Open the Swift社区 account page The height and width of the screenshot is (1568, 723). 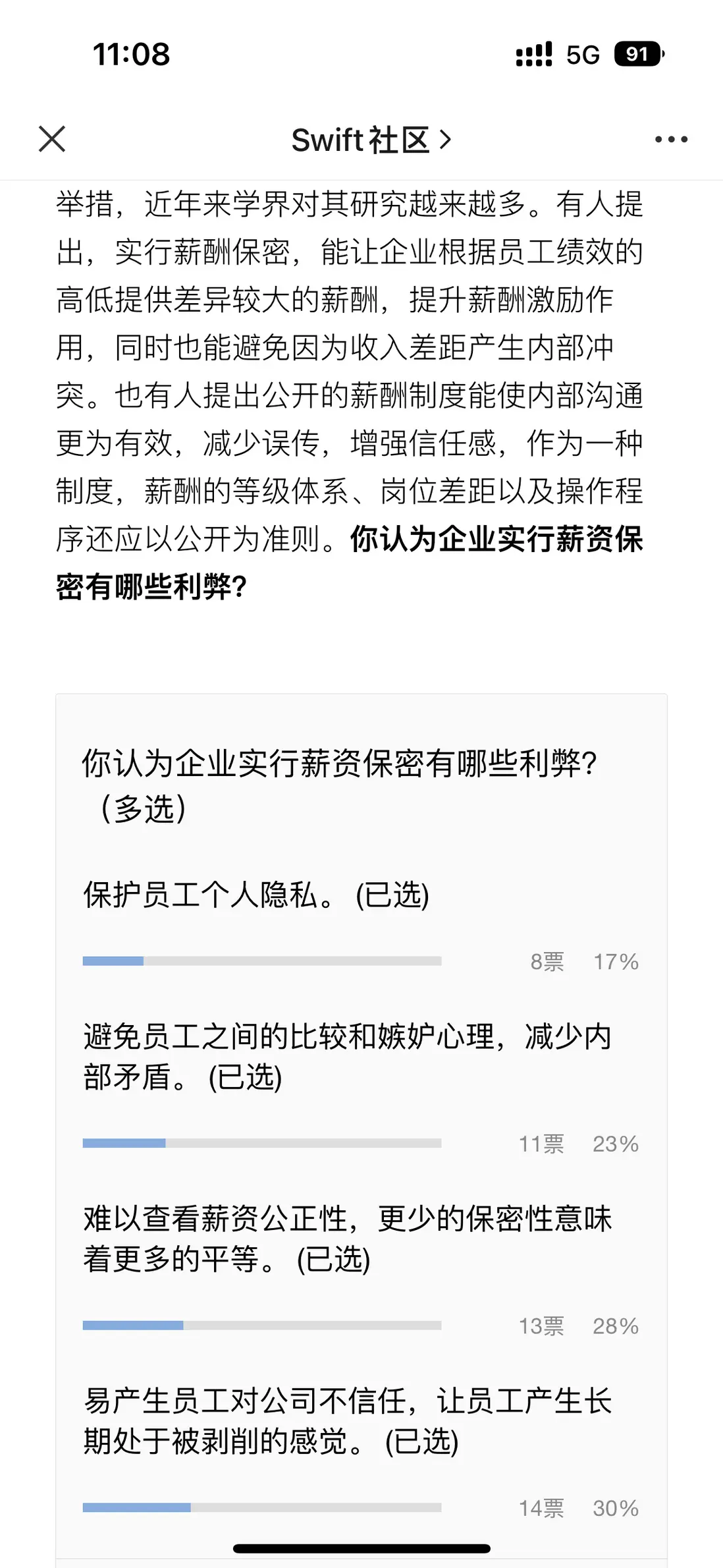[370, 140]
